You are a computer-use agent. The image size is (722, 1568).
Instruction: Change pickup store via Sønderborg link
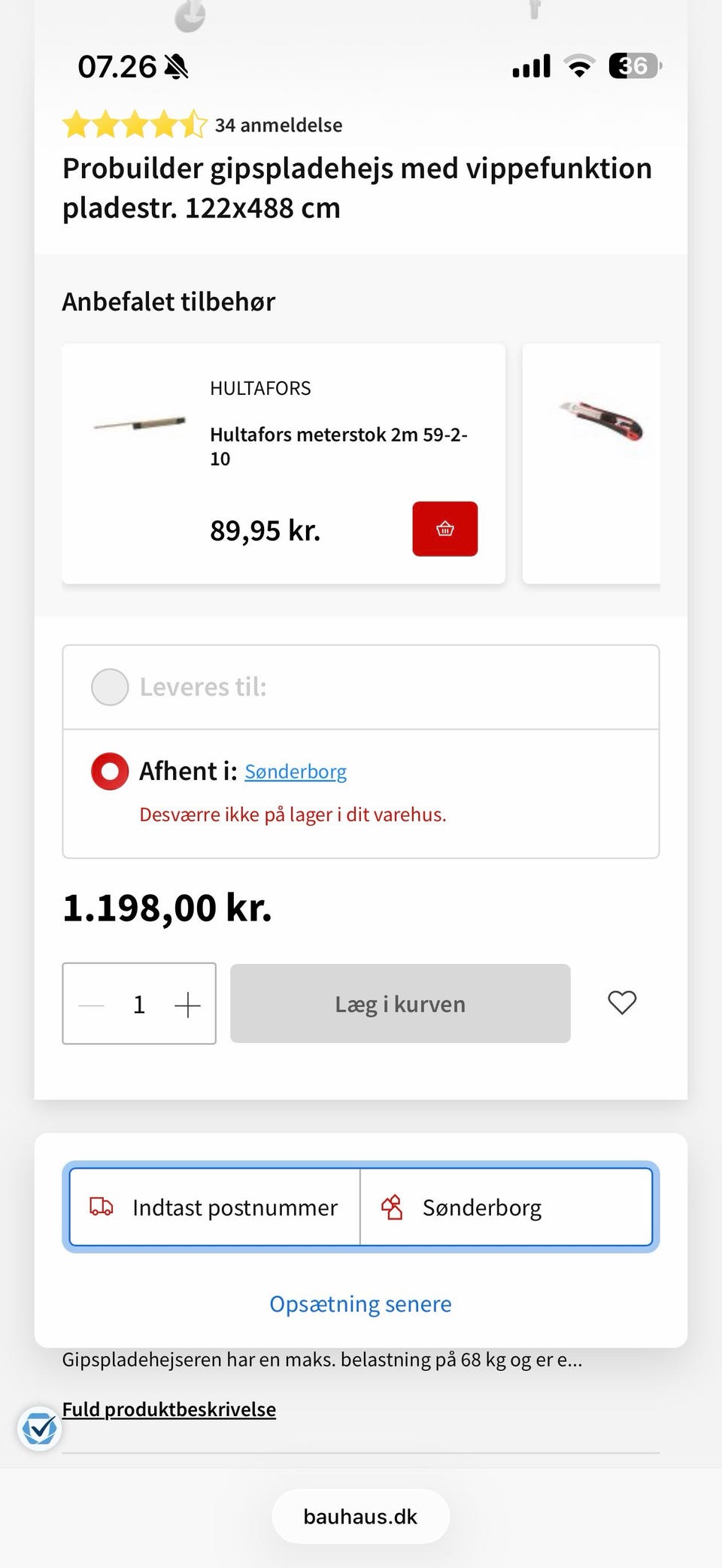tap(296, 771)
